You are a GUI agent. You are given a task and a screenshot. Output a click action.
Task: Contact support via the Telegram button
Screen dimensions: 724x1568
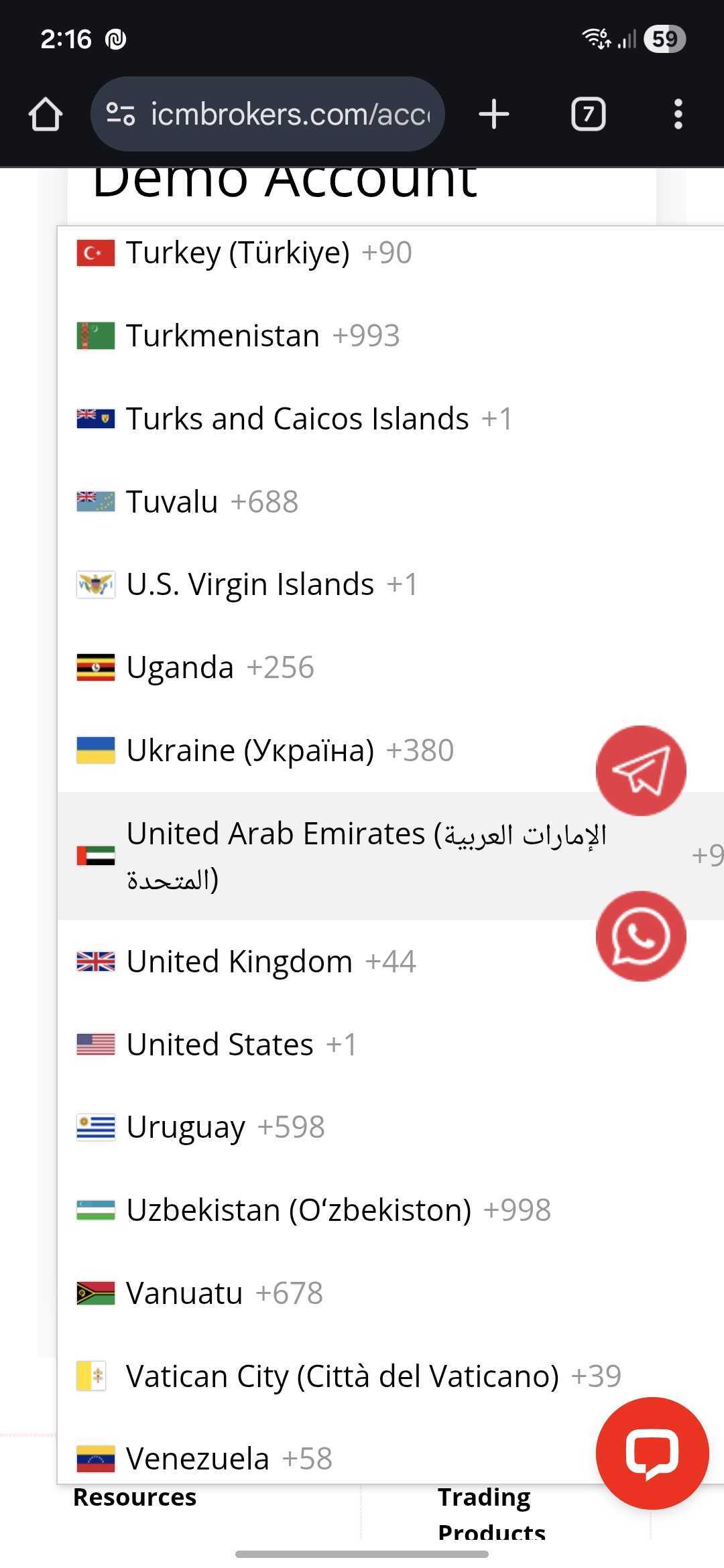[641, 771]
